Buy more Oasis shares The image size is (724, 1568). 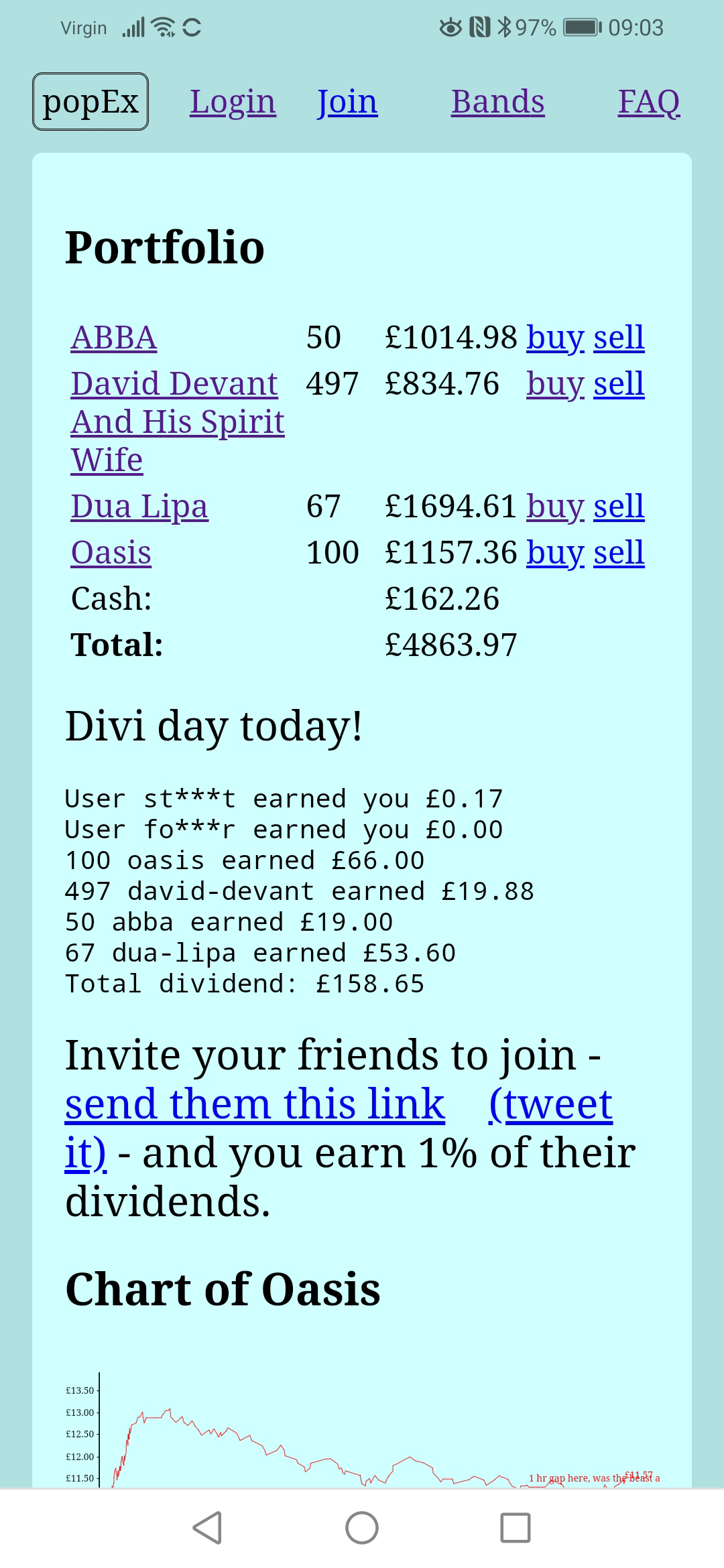pos(555,553)
